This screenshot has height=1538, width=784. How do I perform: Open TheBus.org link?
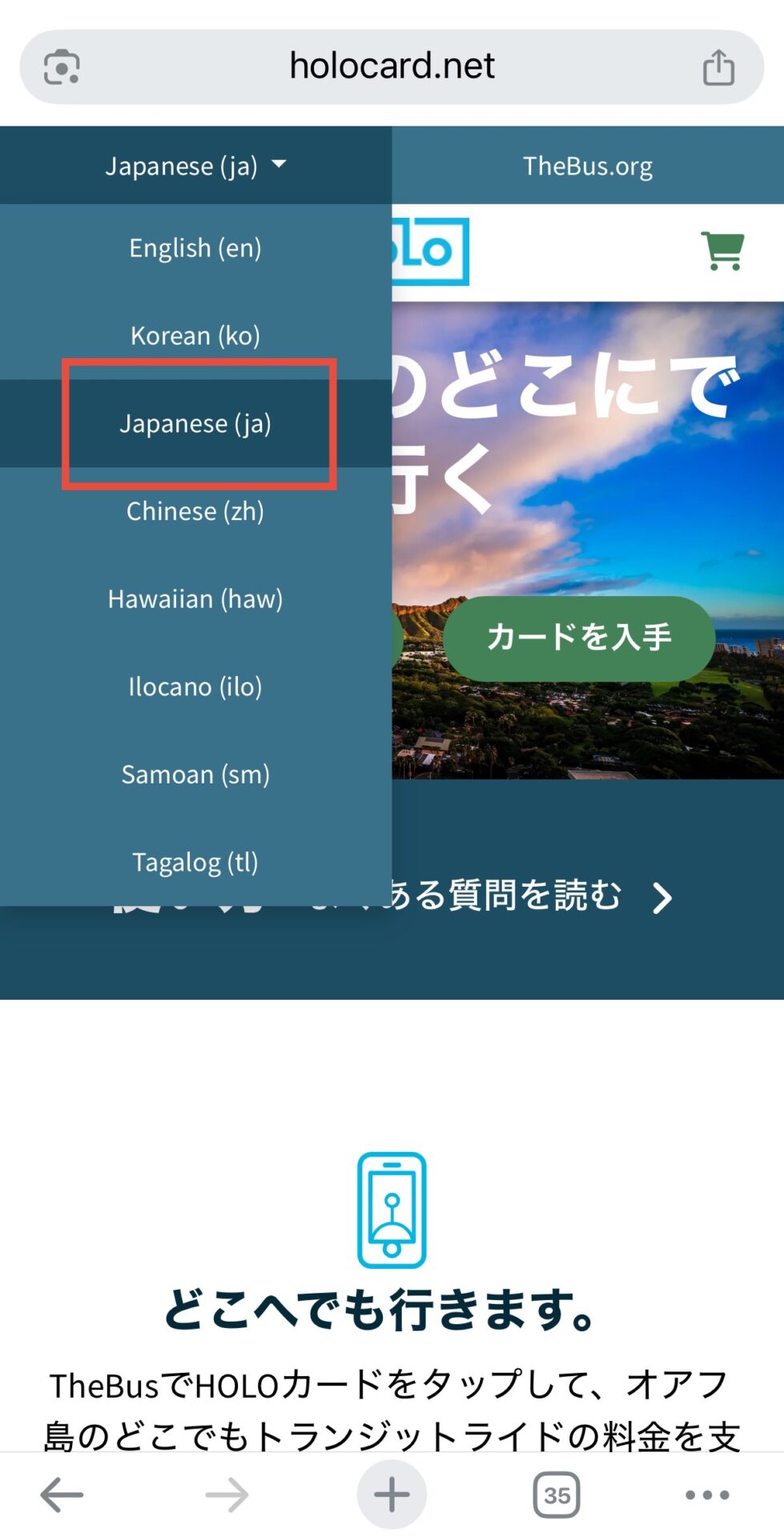coord(588,166)
